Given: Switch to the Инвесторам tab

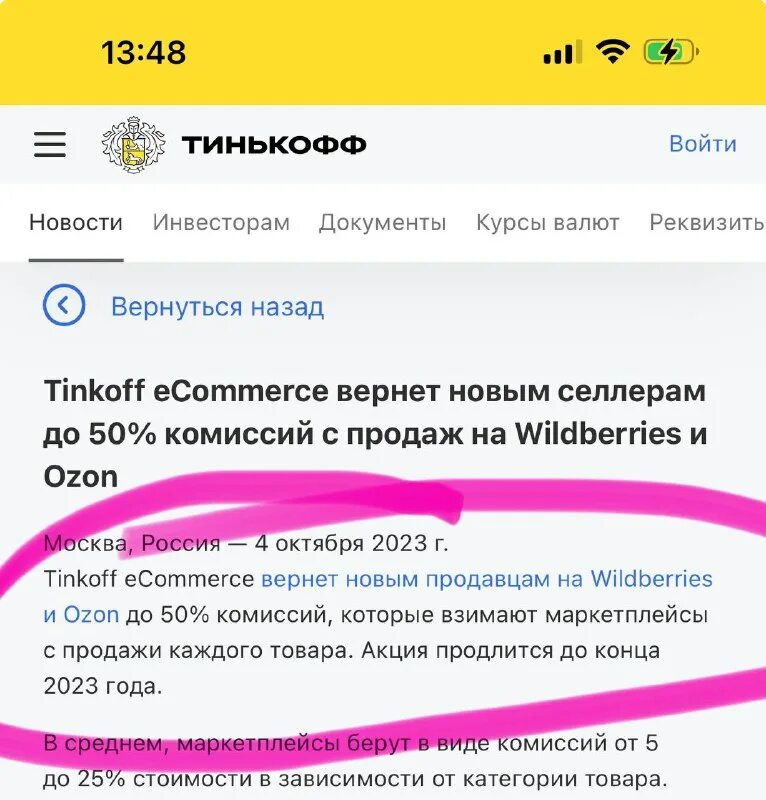Looking at the screenshot, I should point(221,222).
